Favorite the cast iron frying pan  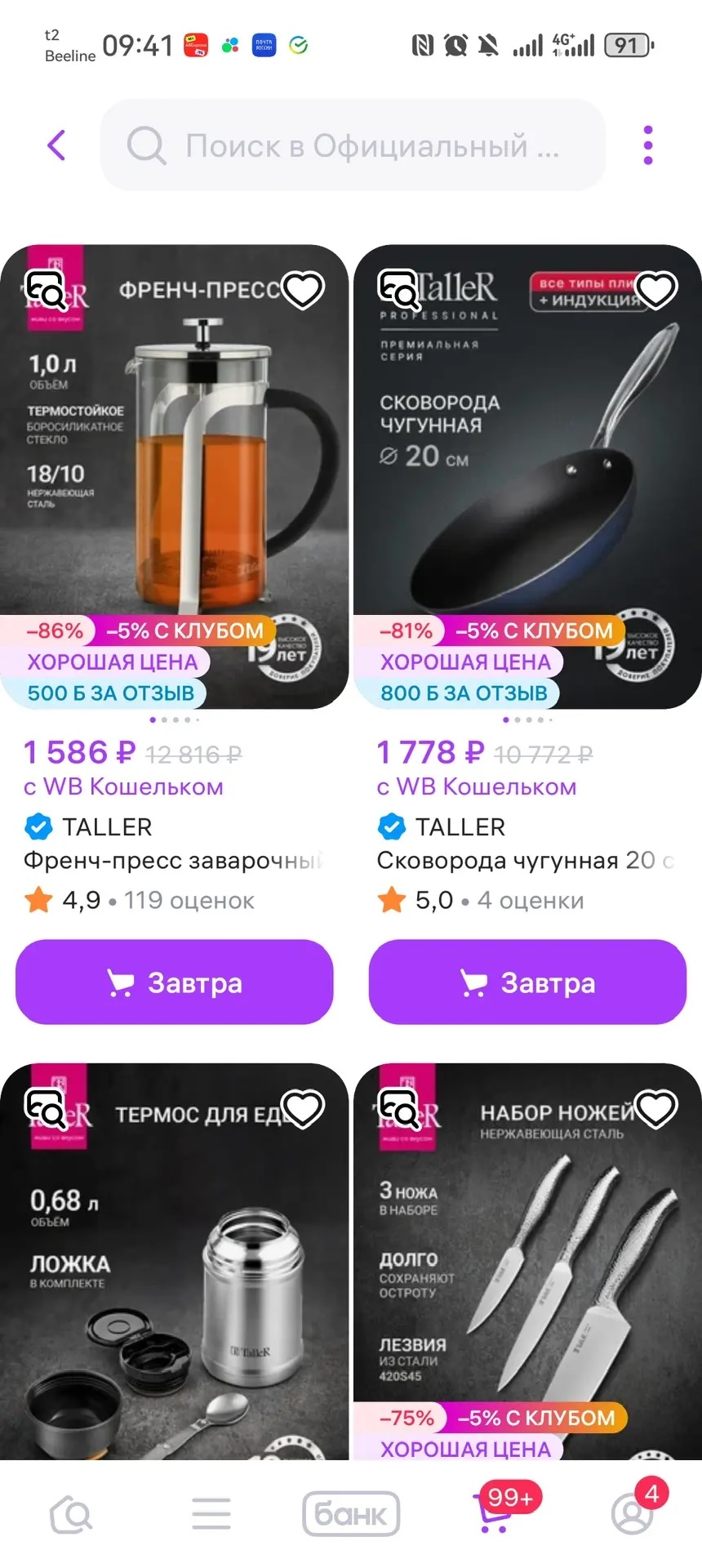[656, 289]
